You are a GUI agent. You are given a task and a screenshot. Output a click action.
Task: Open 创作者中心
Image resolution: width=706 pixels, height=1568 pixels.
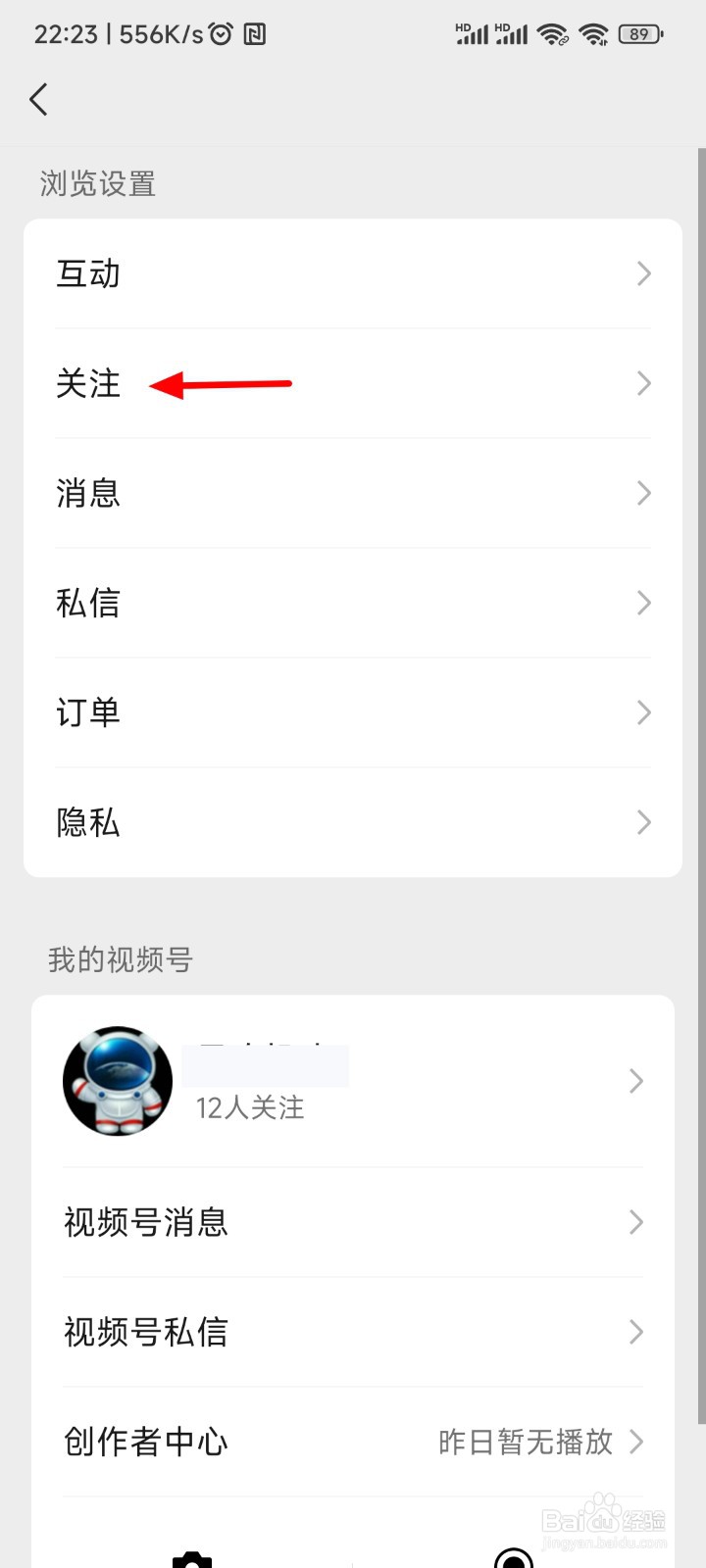353,1442
